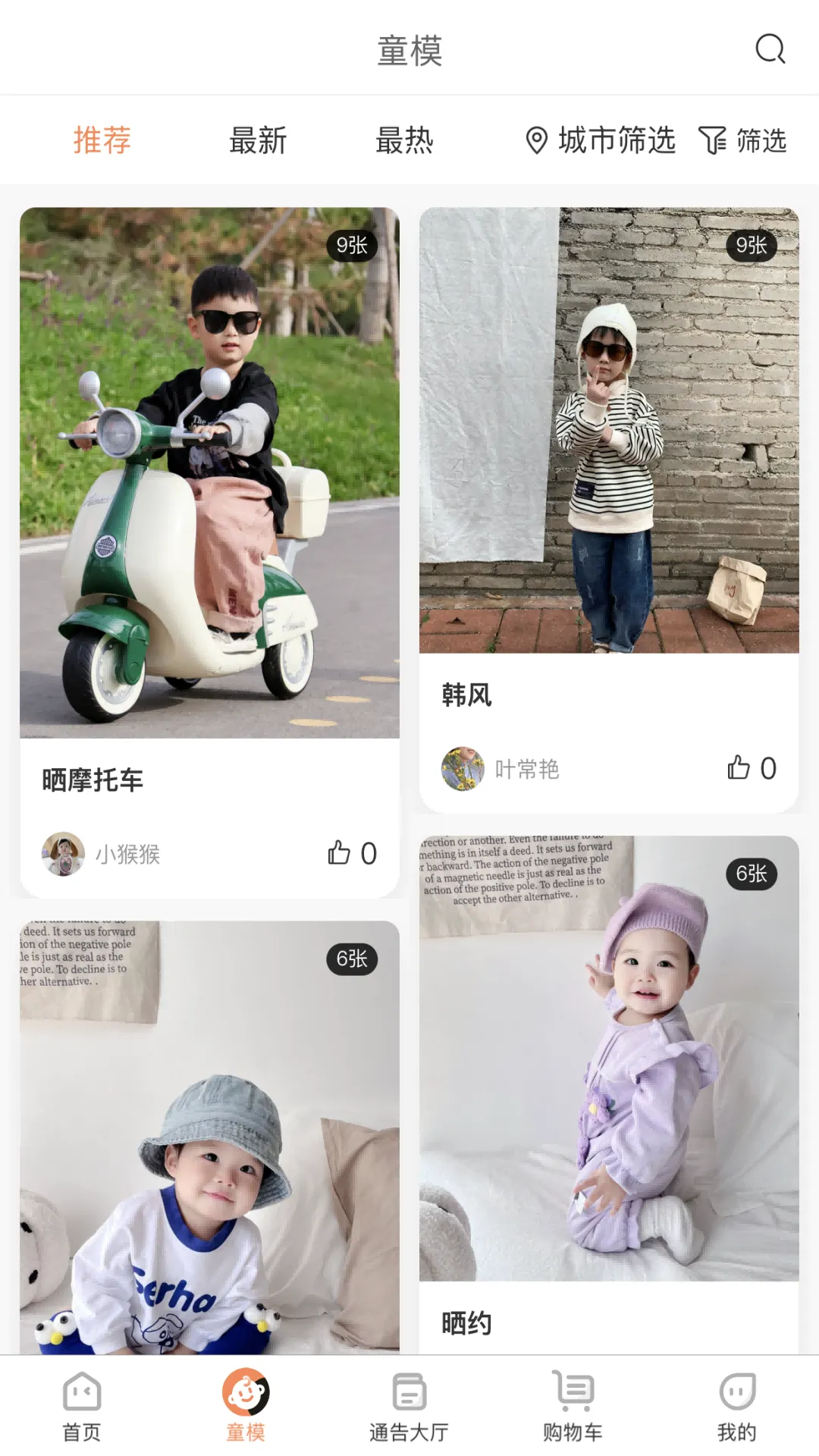Image resolution: width=819 pixels, height=1456 pixels.
Task: Like the 晒摩托车 post
Action: coord(352,854)
